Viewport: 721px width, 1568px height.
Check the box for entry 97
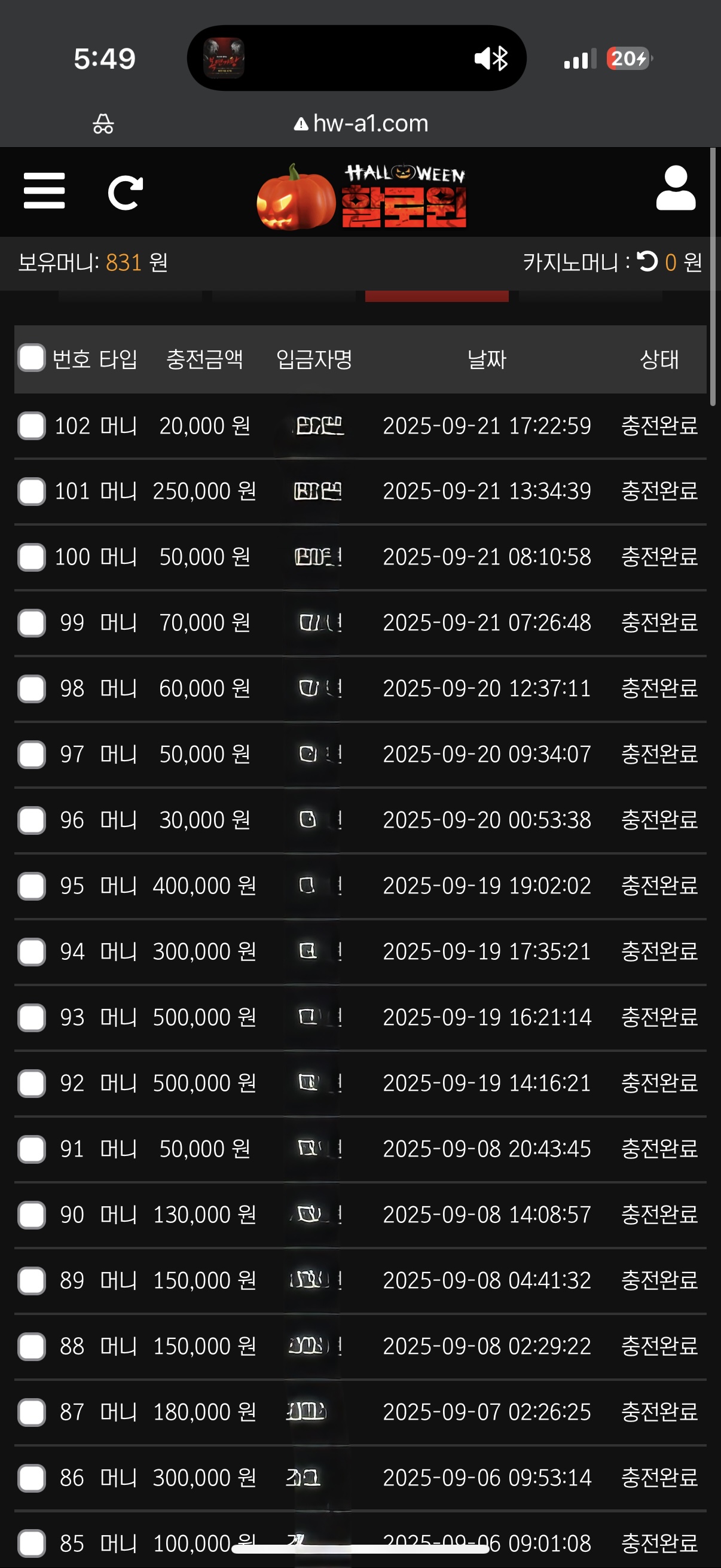32,754
